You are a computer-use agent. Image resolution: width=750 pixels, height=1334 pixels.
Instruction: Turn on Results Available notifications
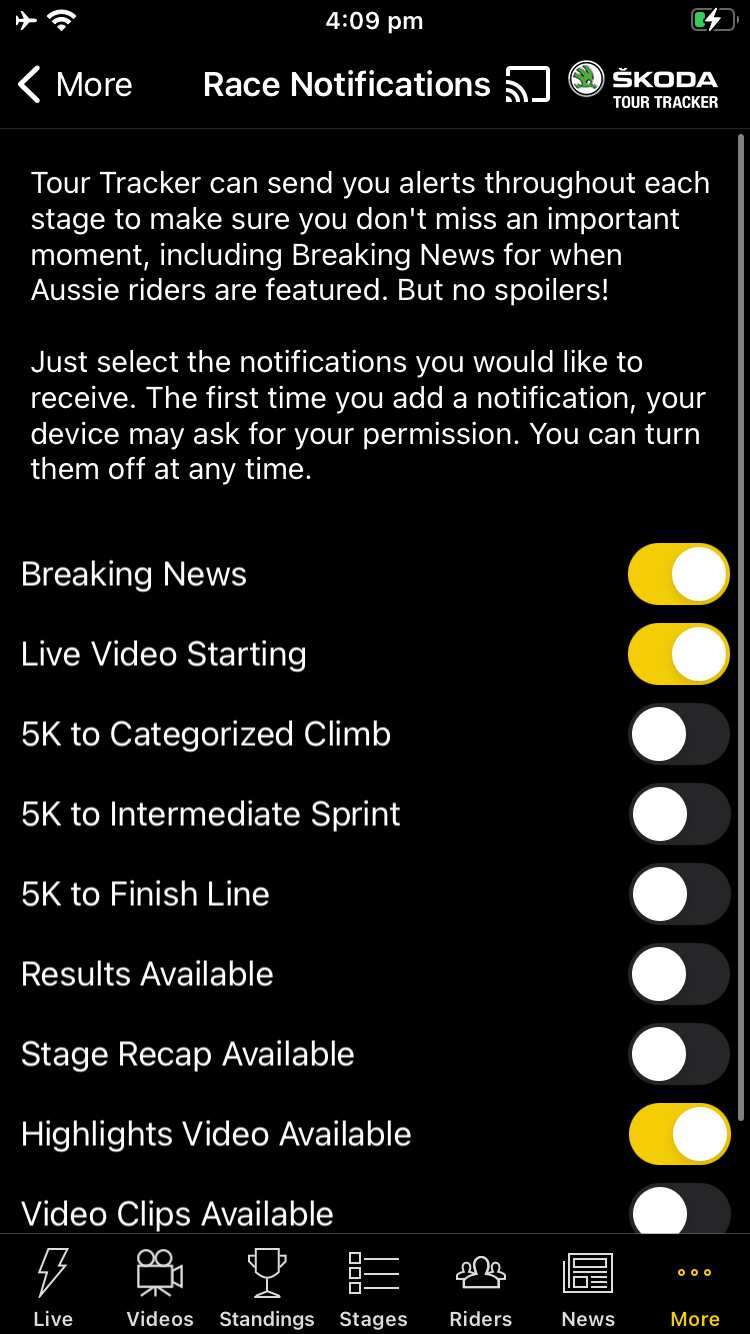(678, 974)
